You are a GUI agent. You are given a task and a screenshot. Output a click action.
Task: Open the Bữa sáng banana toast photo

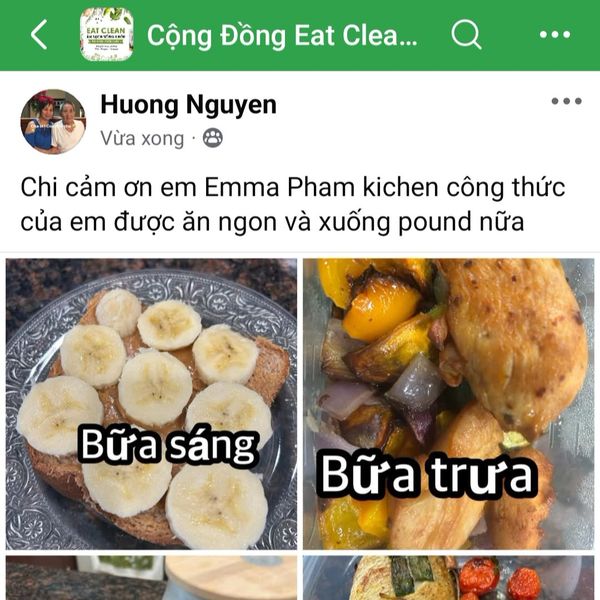pos(151,404)
